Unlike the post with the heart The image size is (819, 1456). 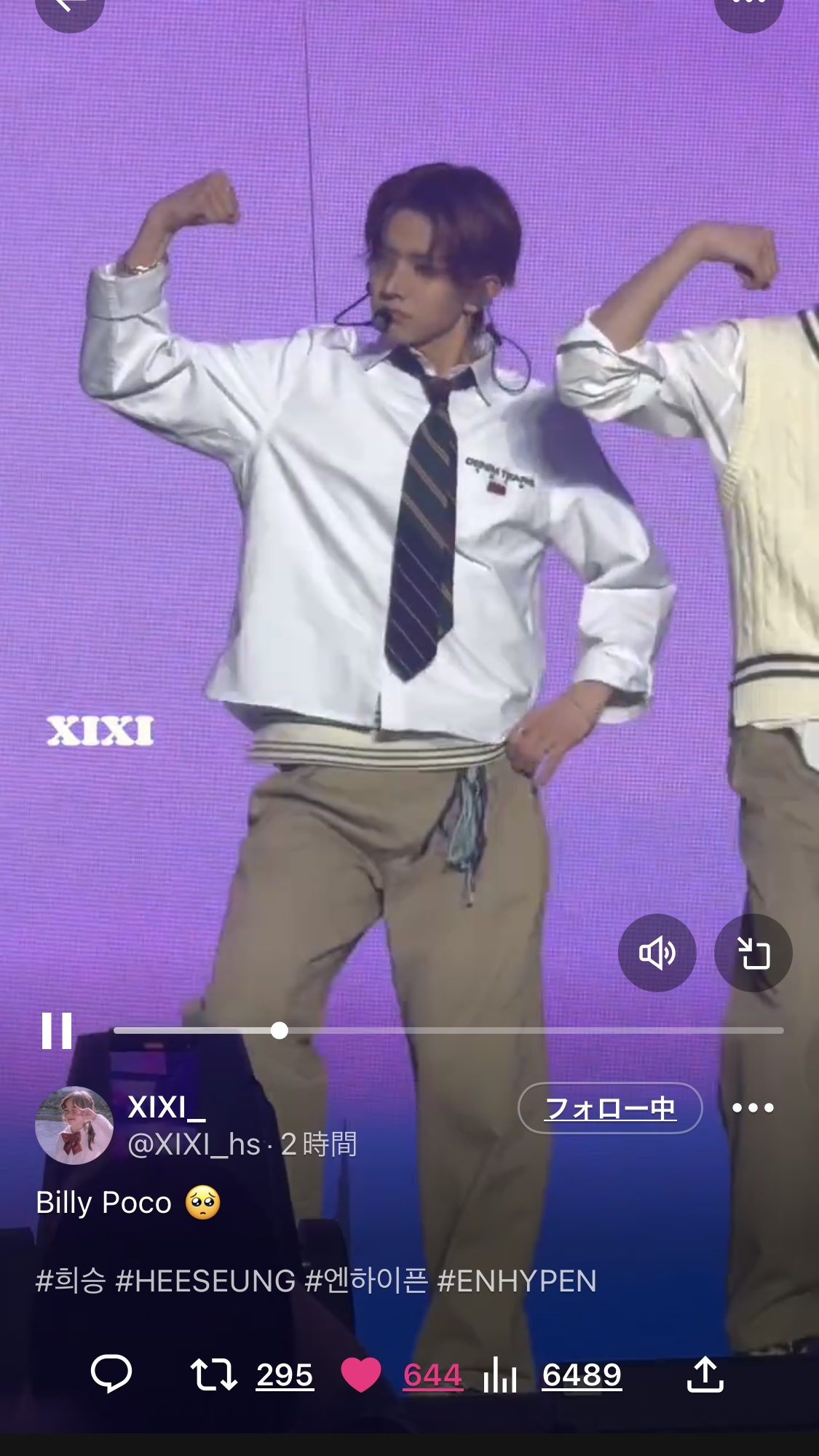tap(361, 1374)
